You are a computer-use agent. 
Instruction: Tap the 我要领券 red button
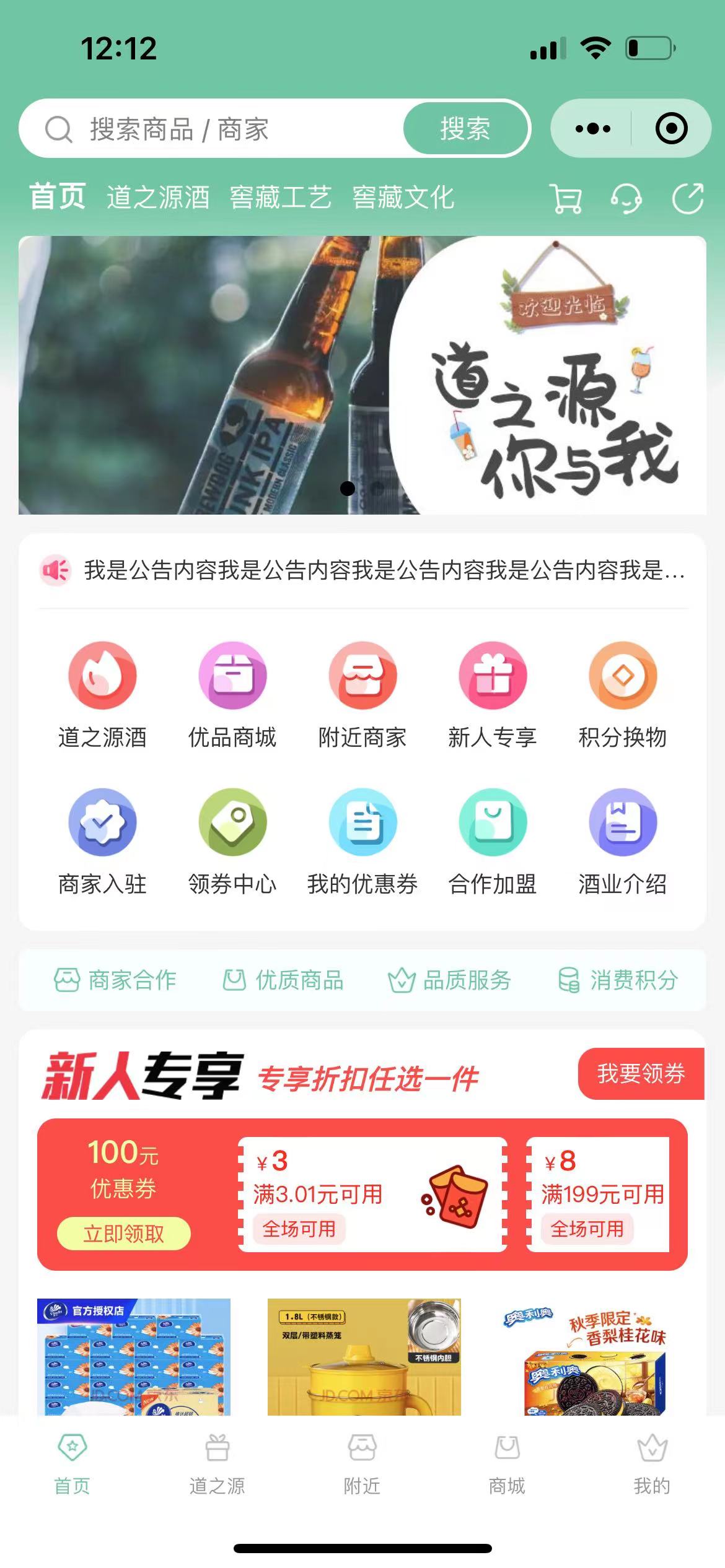click(x=641, y=1074)
